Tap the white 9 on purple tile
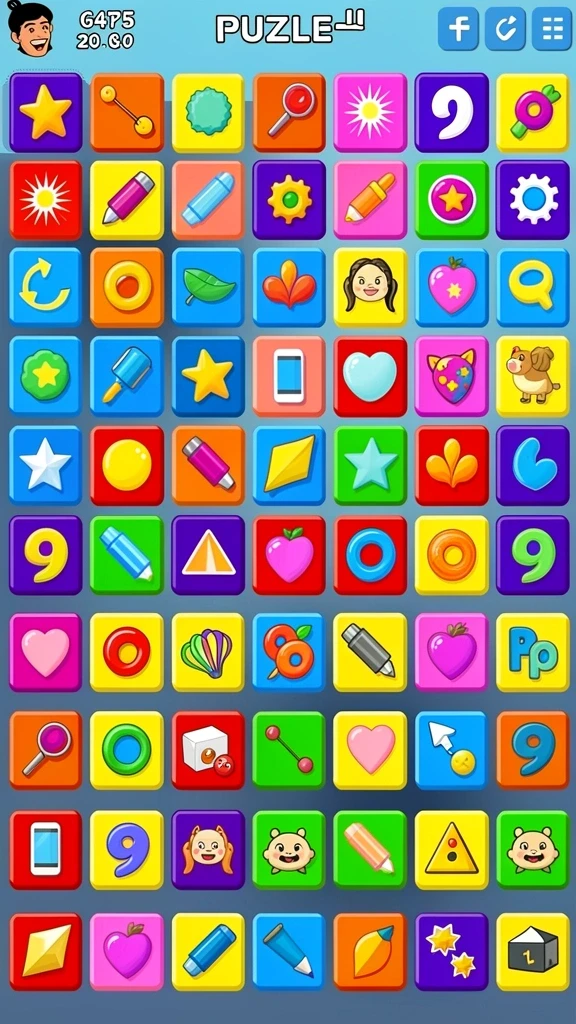 (452, 112)
